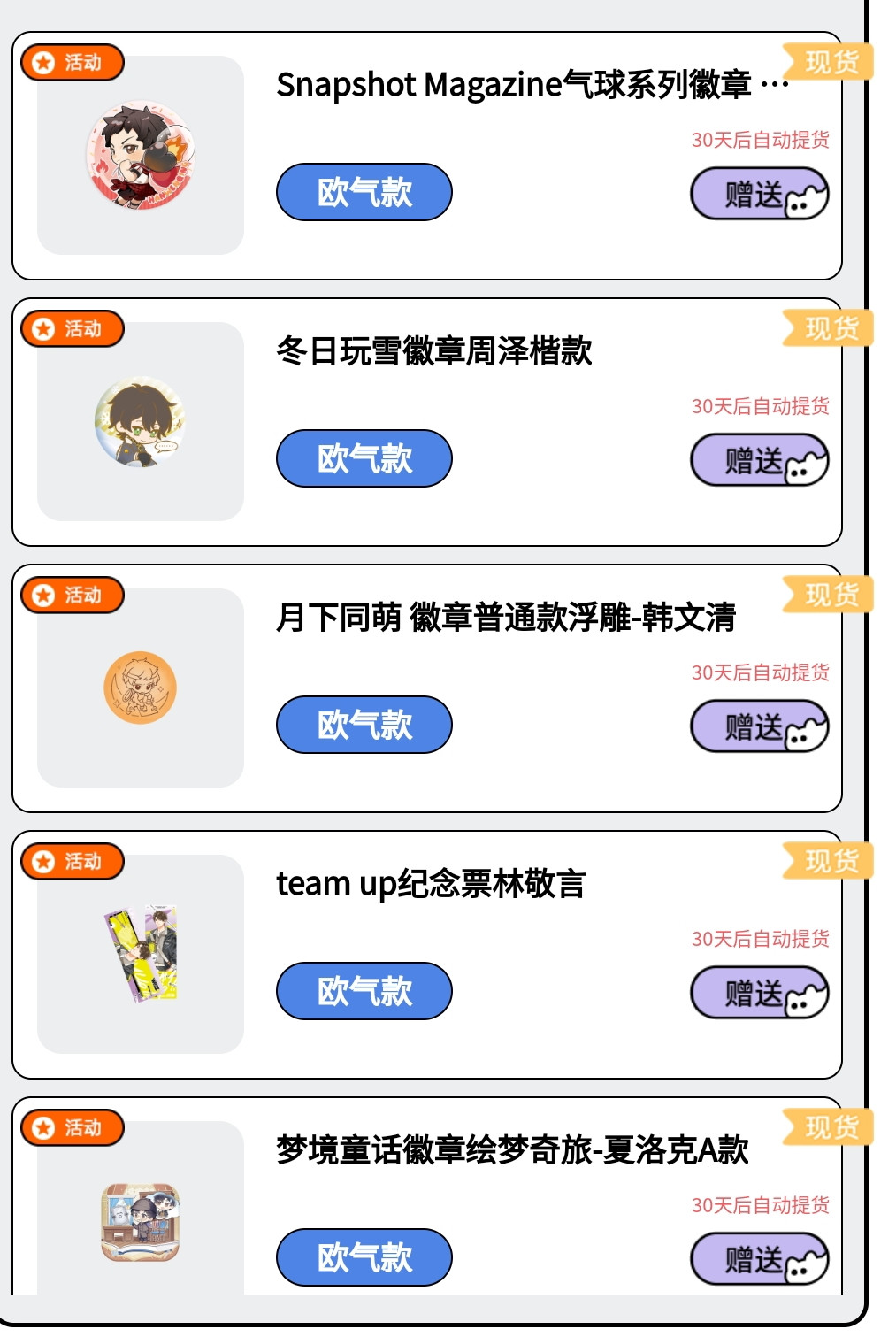Gift the 冬日玩雪徽章周泽楷款 item
Viewport: 896px width, 1337px height.
point(758,461)
